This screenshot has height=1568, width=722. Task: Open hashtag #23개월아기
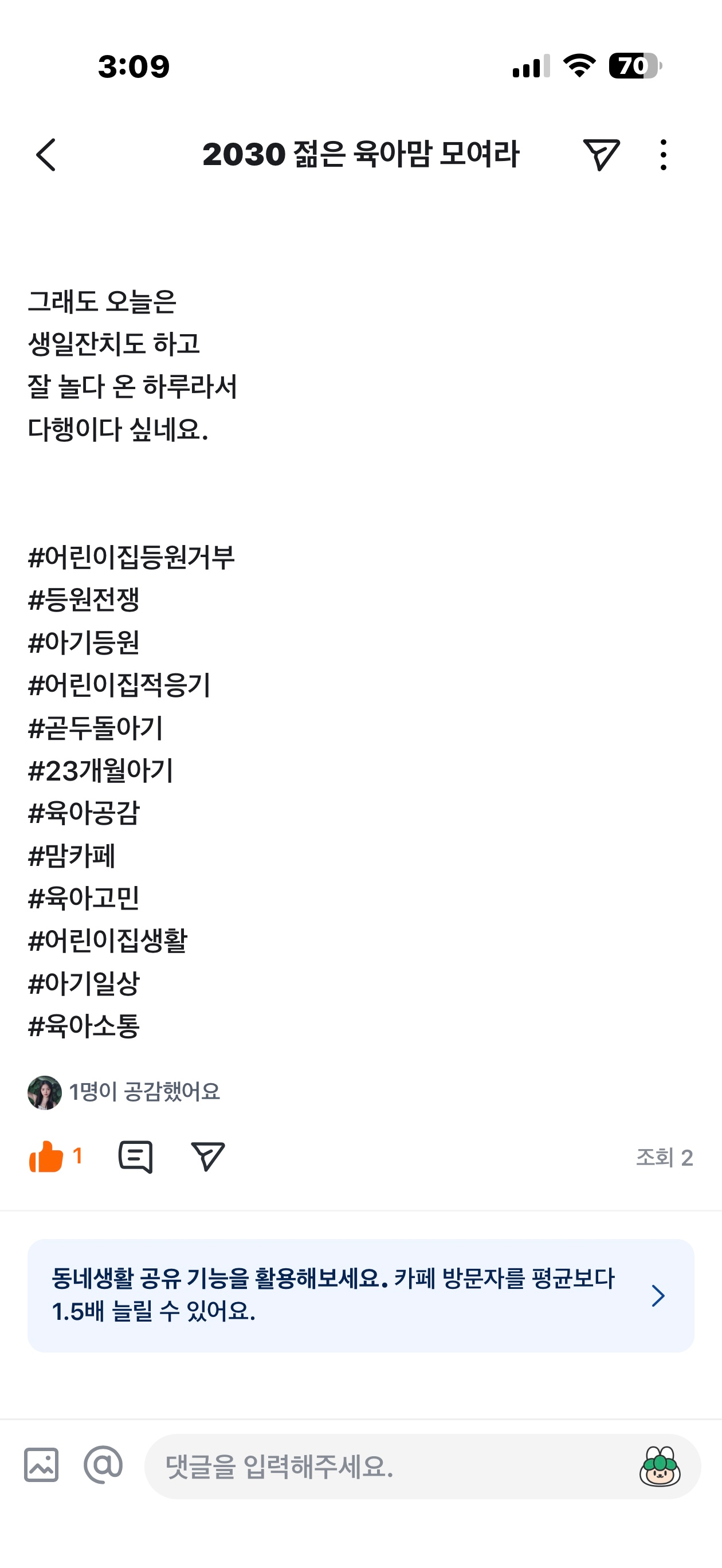(x=100, y=771)
